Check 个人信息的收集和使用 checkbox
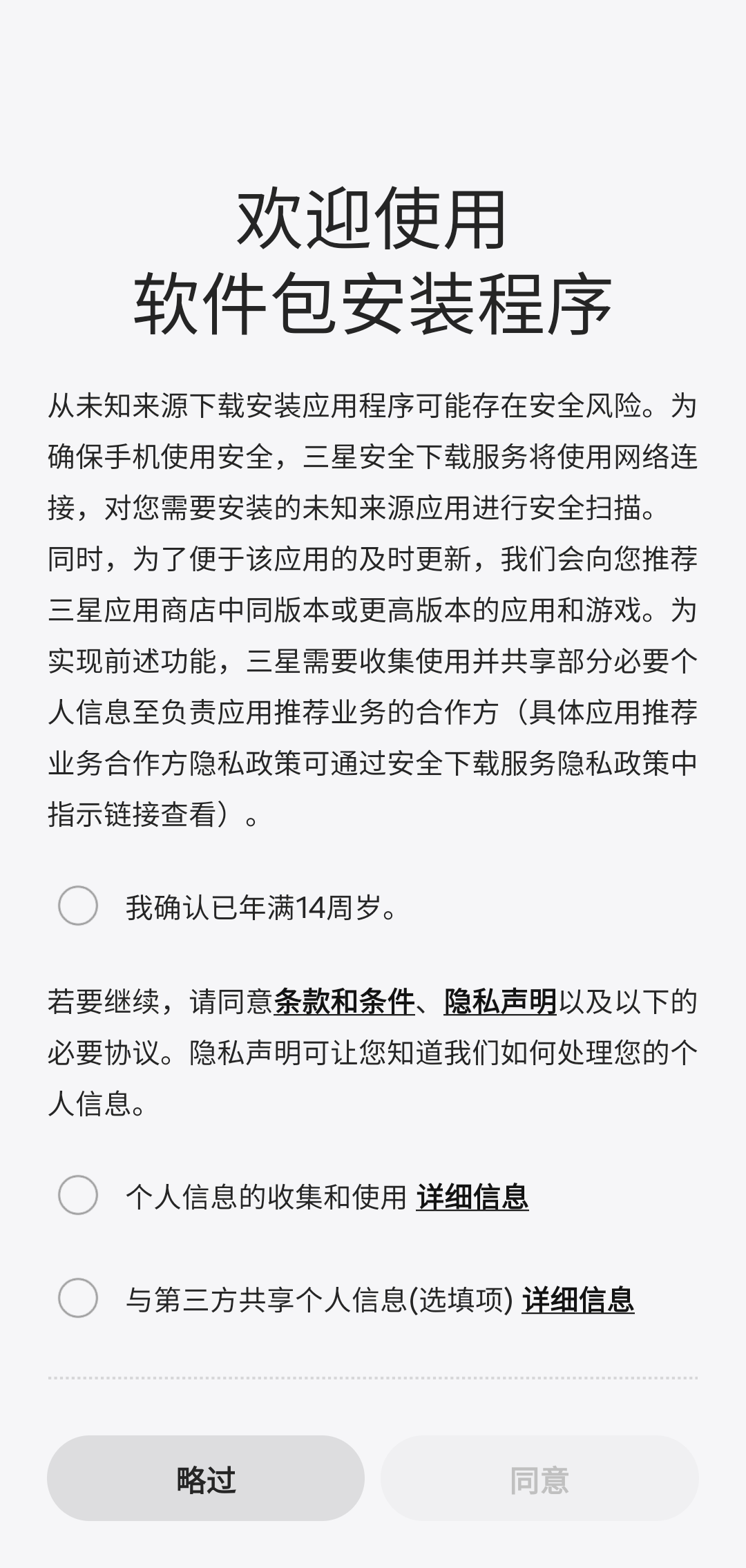Screen dimensions: 746x1568 pos(78,1195)
